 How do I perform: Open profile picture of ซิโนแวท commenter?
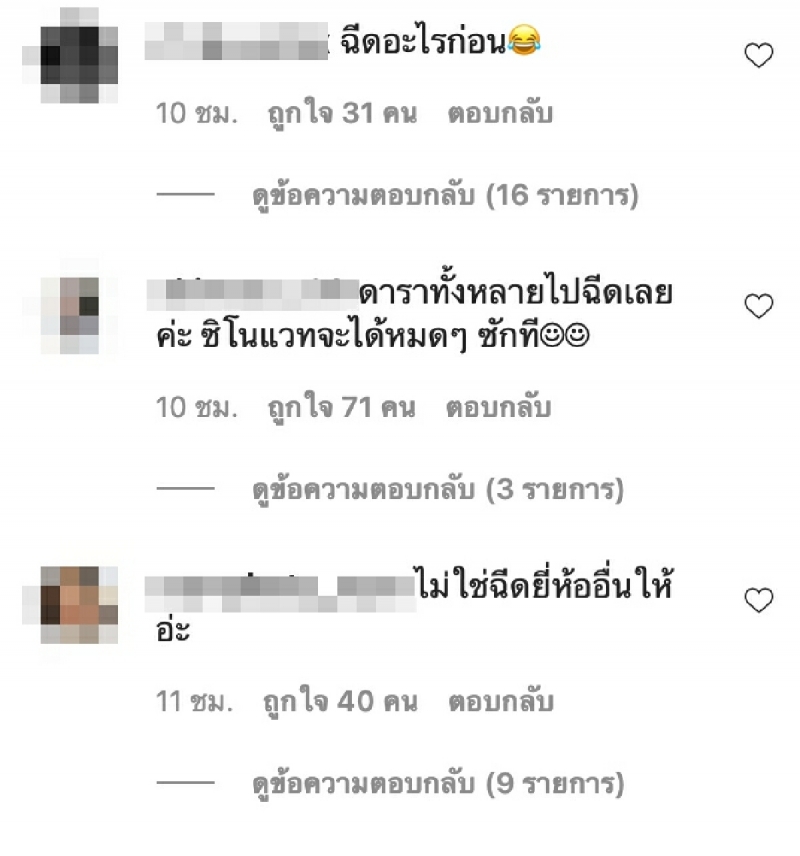point(79,313)
